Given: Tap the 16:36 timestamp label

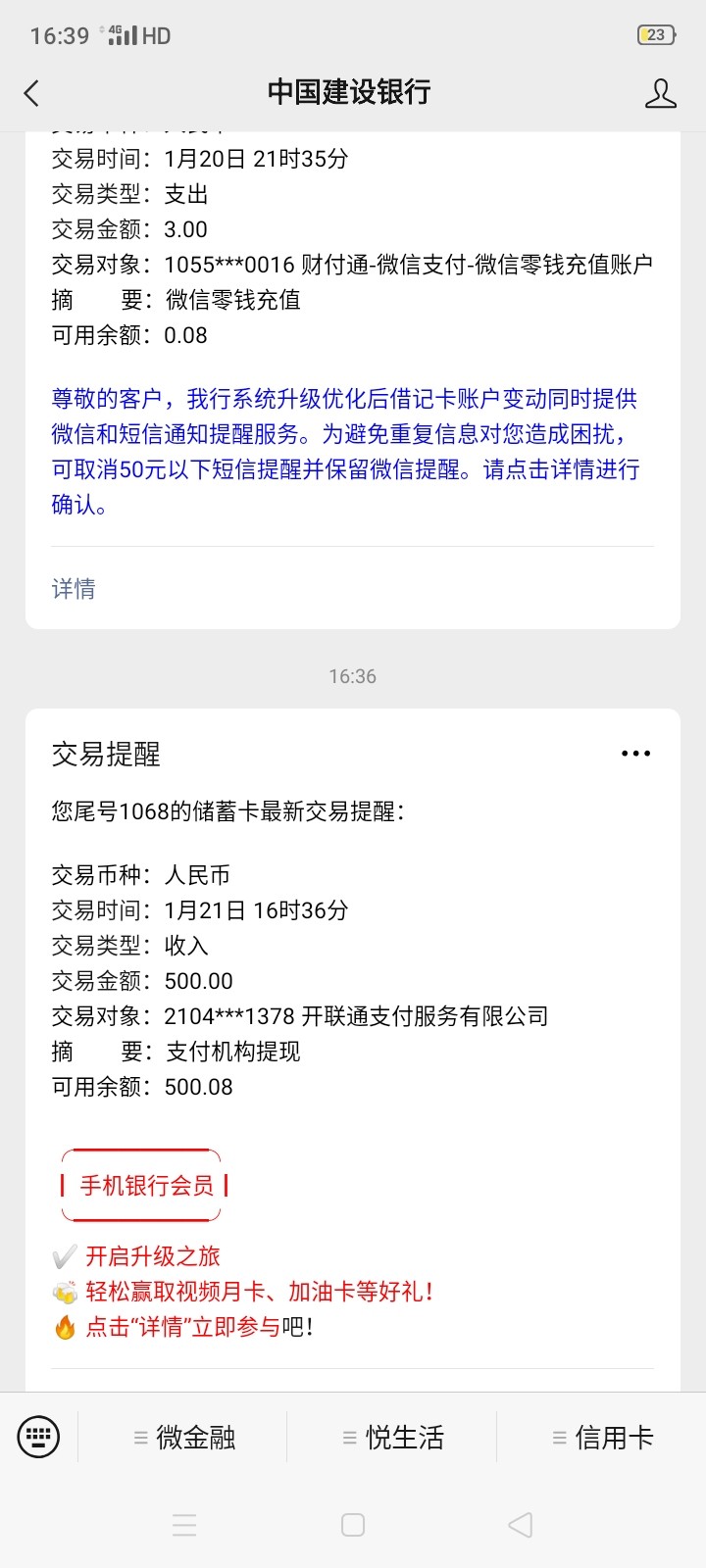Looking at the screenshot, I should (352, 675).
